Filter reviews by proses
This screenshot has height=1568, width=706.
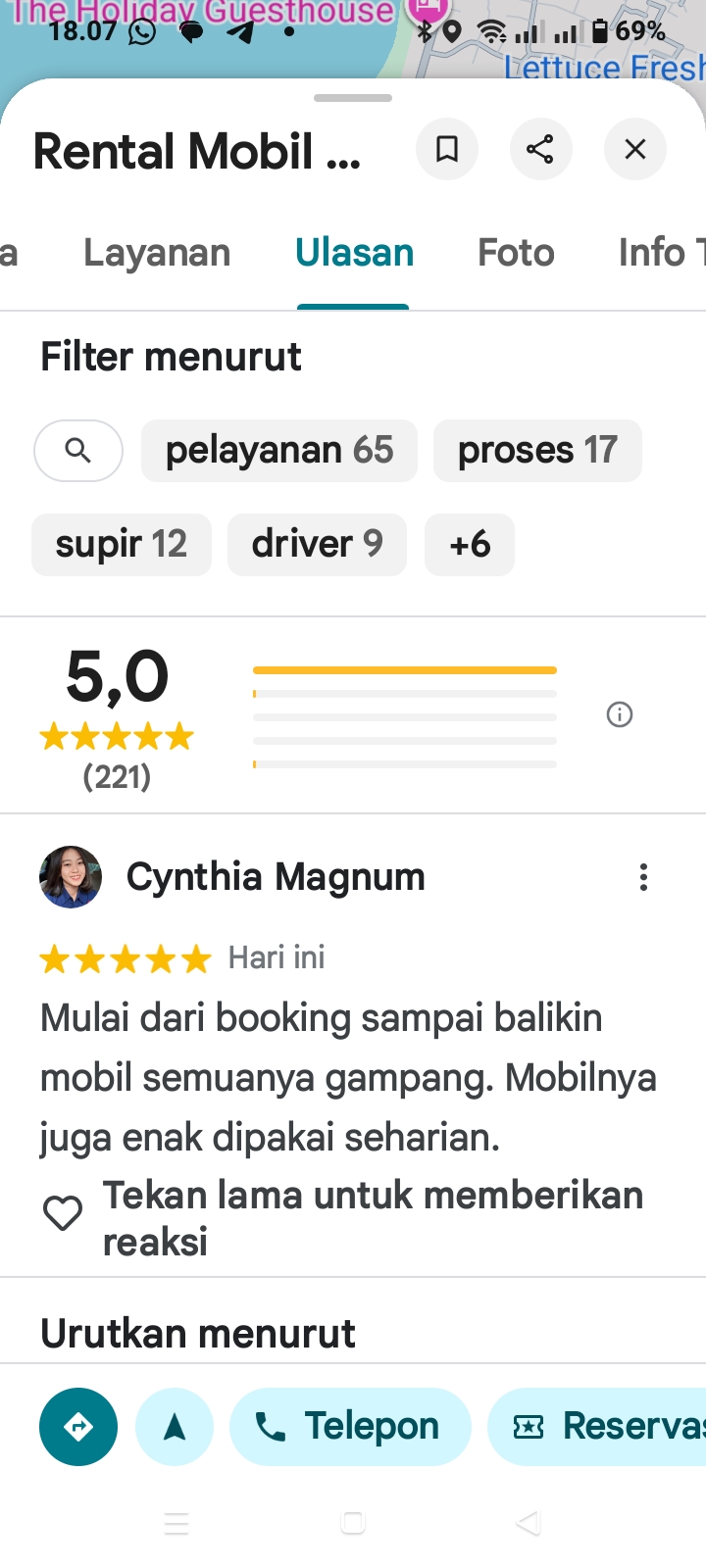[537, 451]
